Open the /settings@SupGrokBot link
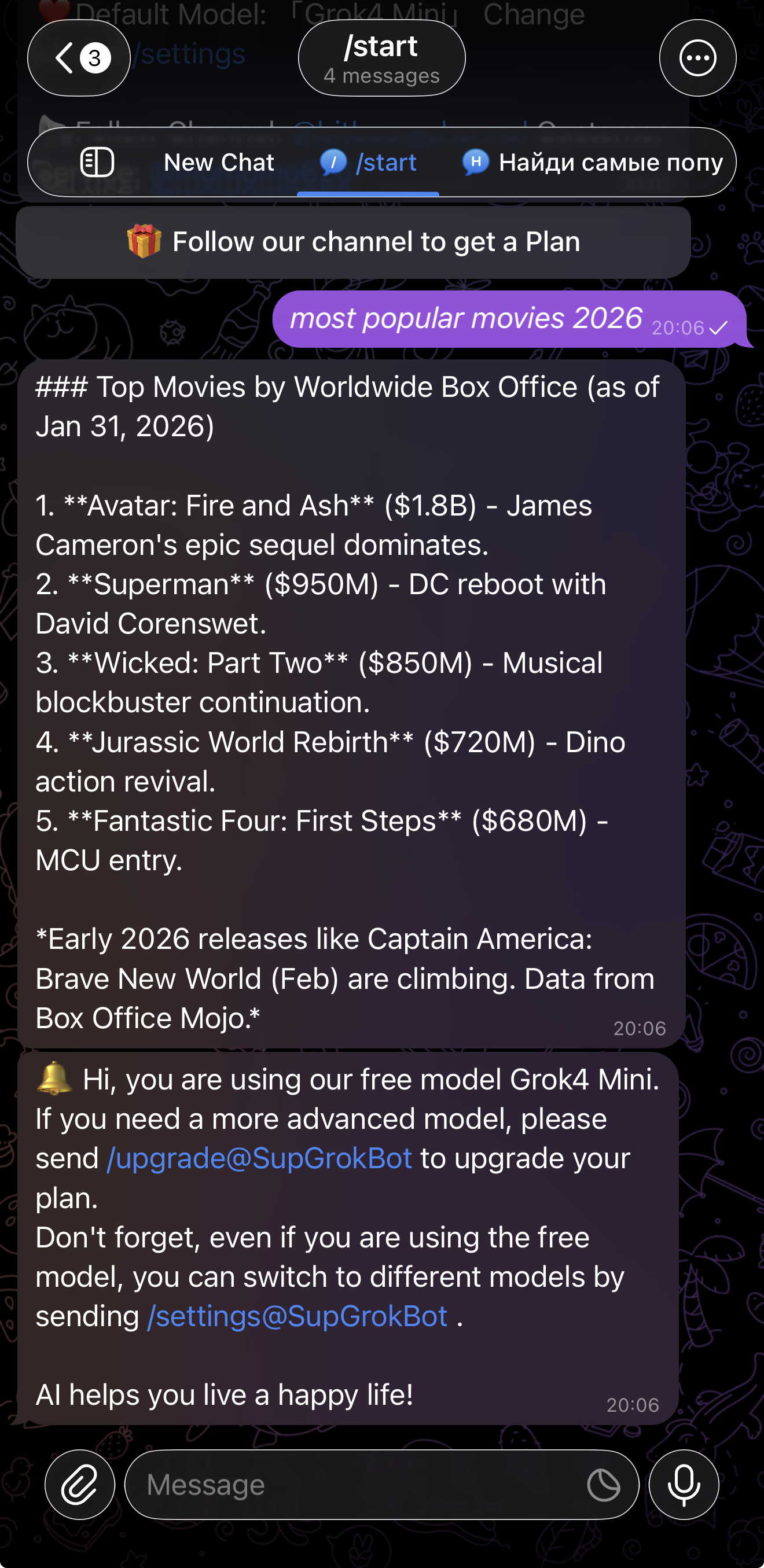 [297, 1315]
